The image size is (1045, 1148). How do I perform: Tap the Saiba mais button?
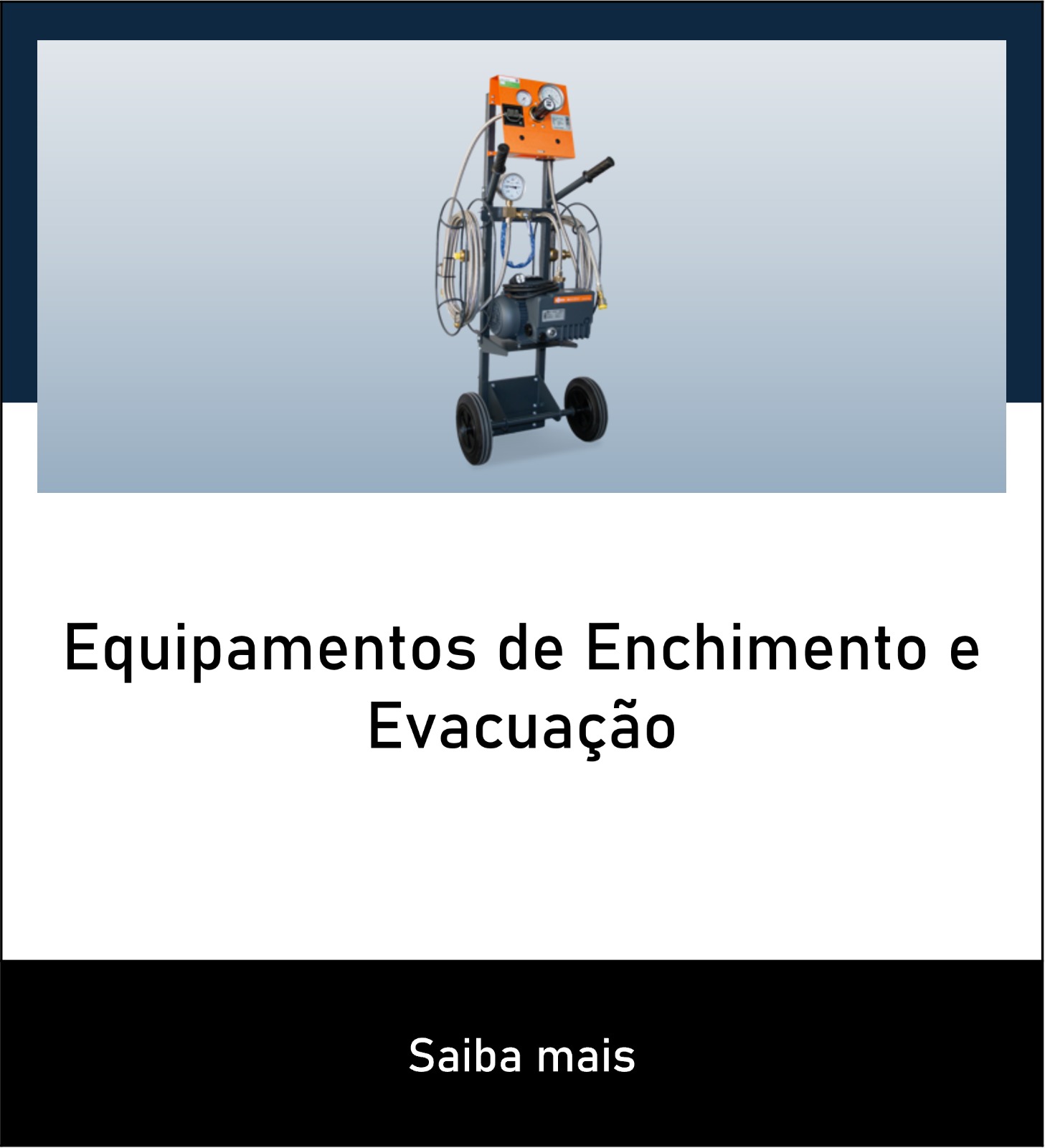point(521,1055)
